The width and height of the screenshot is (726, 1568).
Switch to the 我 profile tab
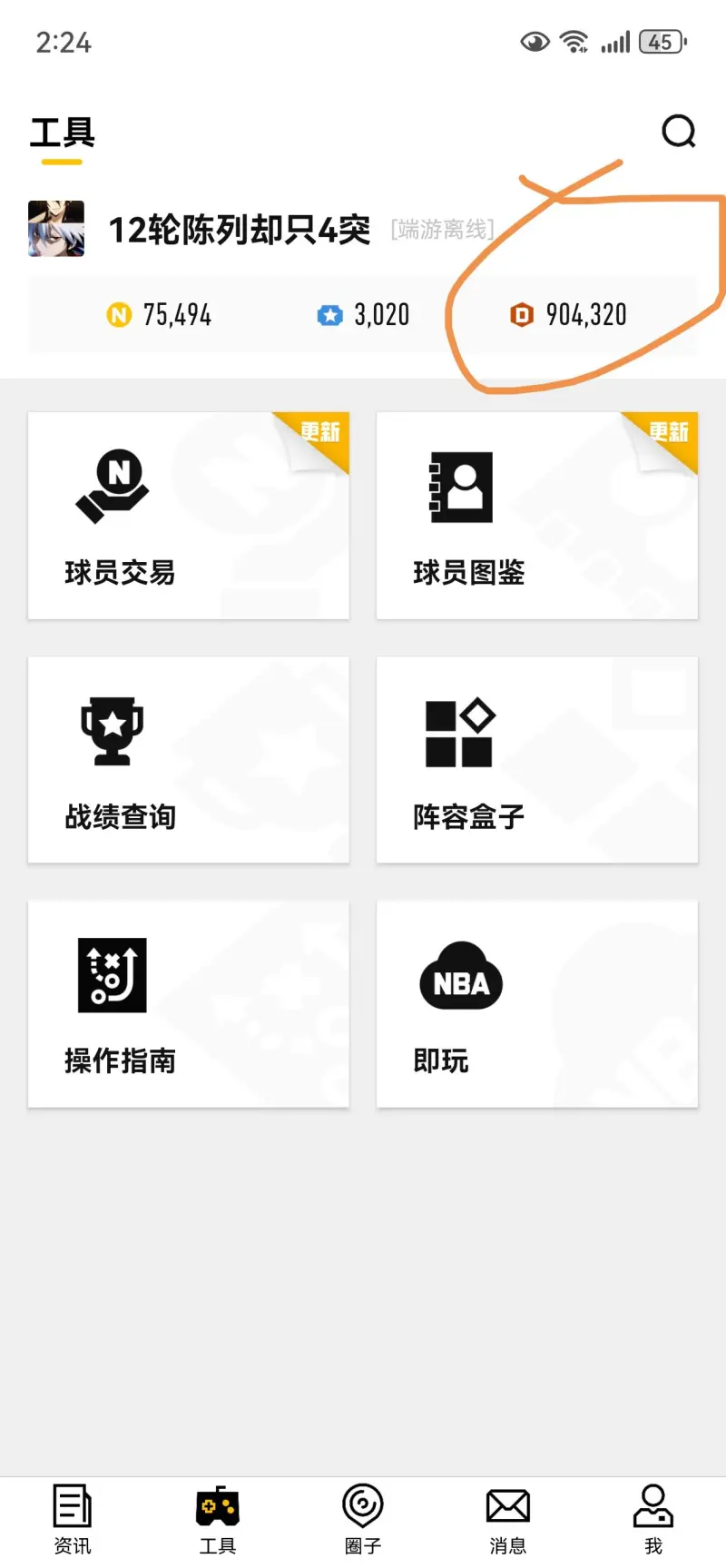pyautogui.click(x=653, y=1519)
